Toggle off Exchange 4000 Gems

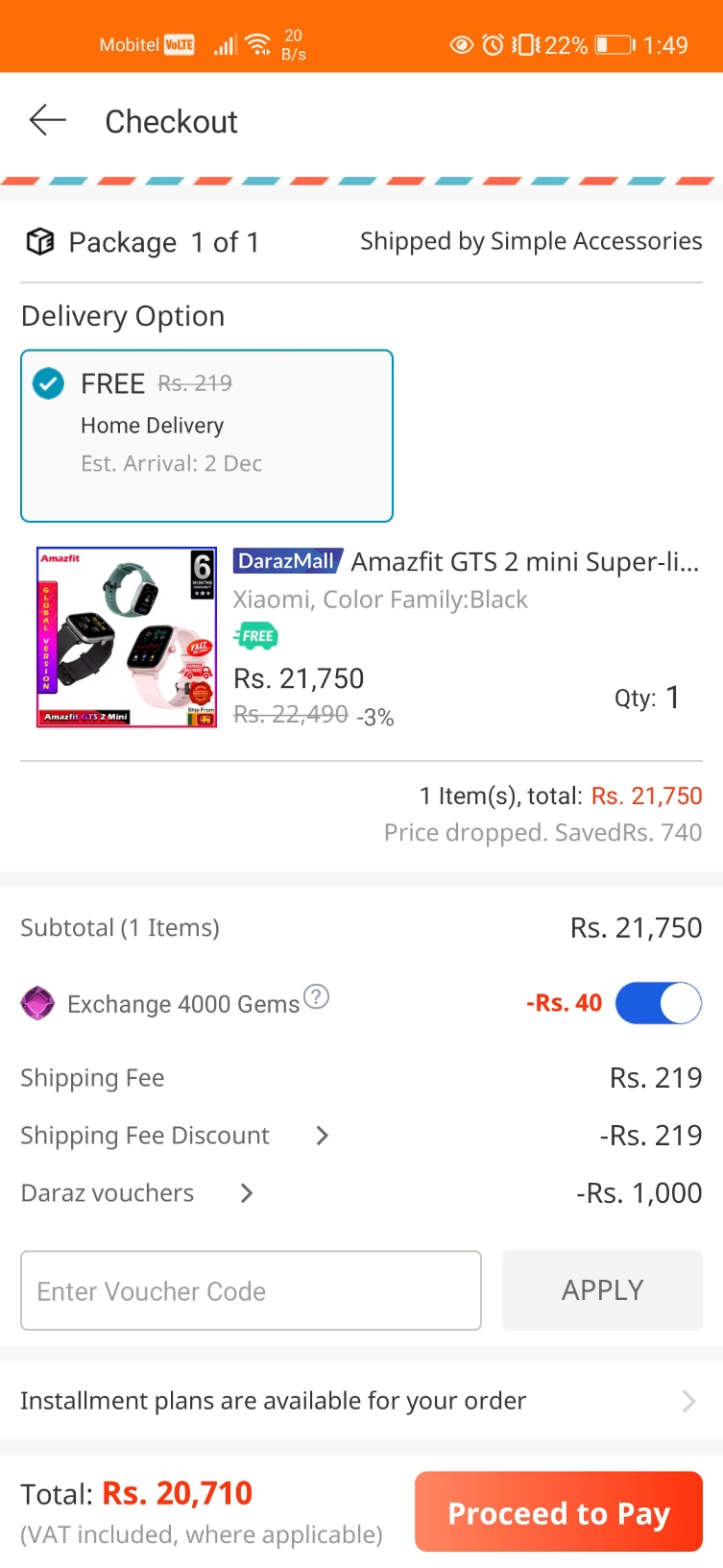658,1003
